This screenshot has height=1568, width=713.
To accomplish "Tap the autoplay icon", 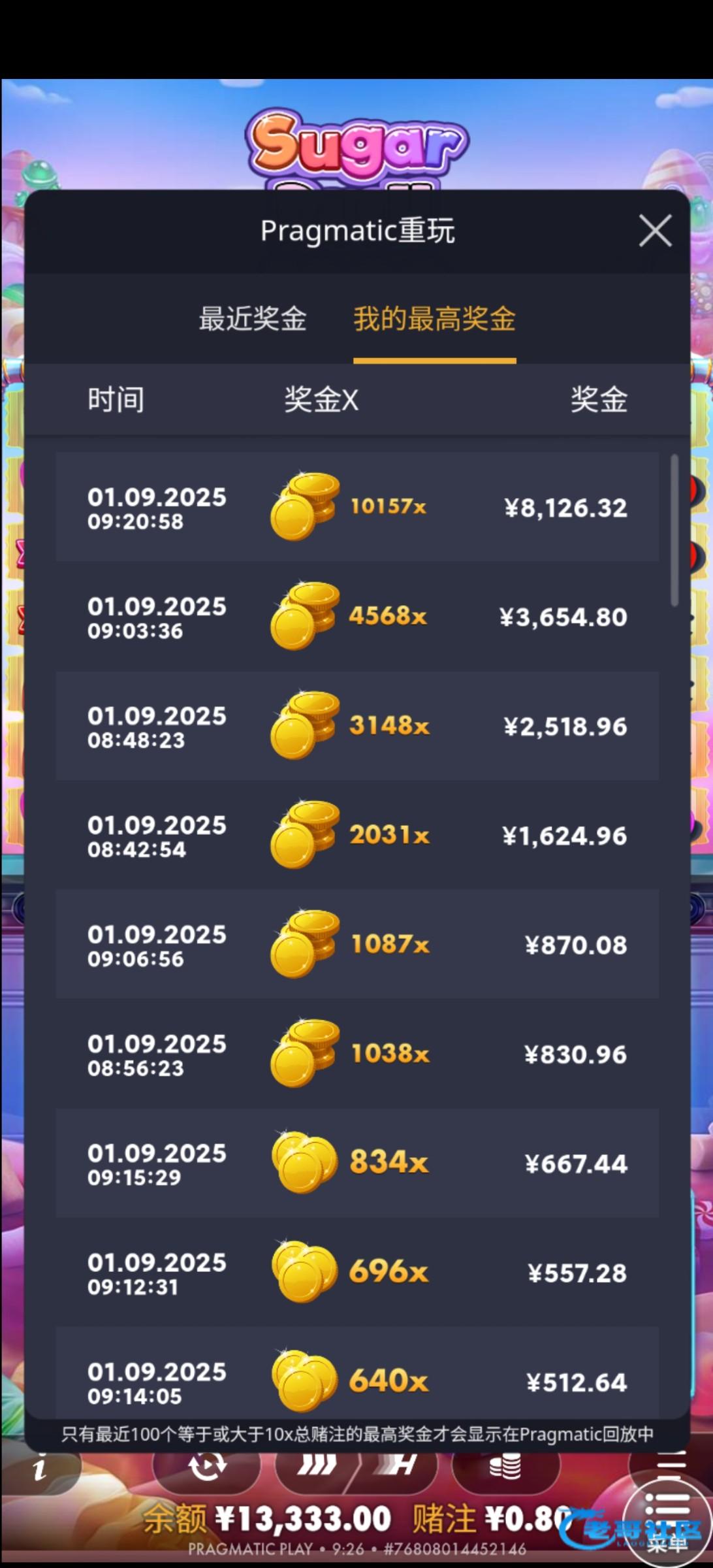I will point(207,1468).
